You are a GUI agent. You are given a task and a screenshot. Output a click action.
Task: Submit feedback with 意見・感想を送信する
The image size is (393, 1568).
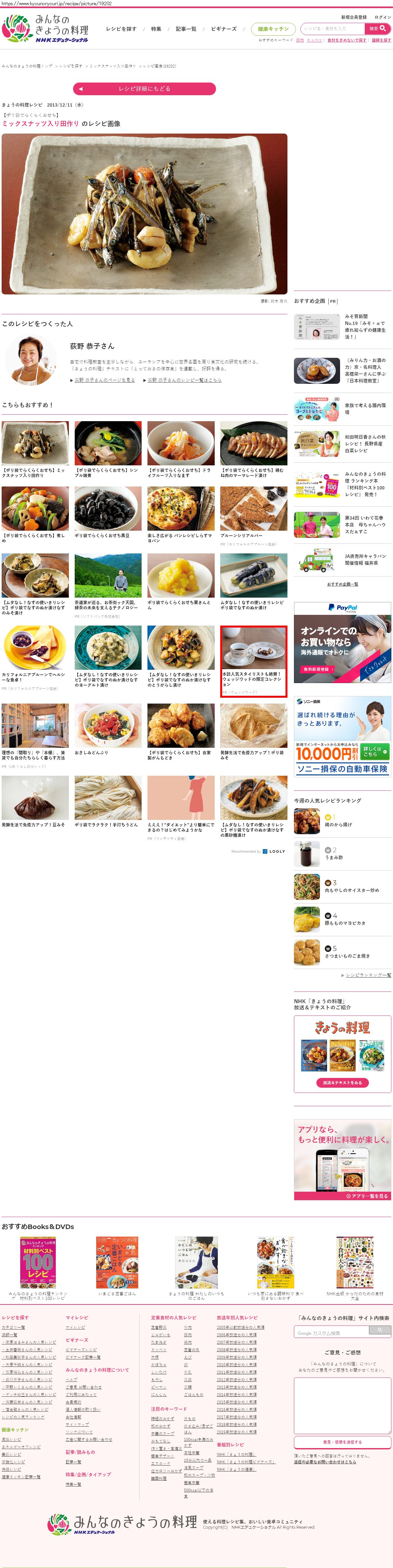[x=343, y=1442]
